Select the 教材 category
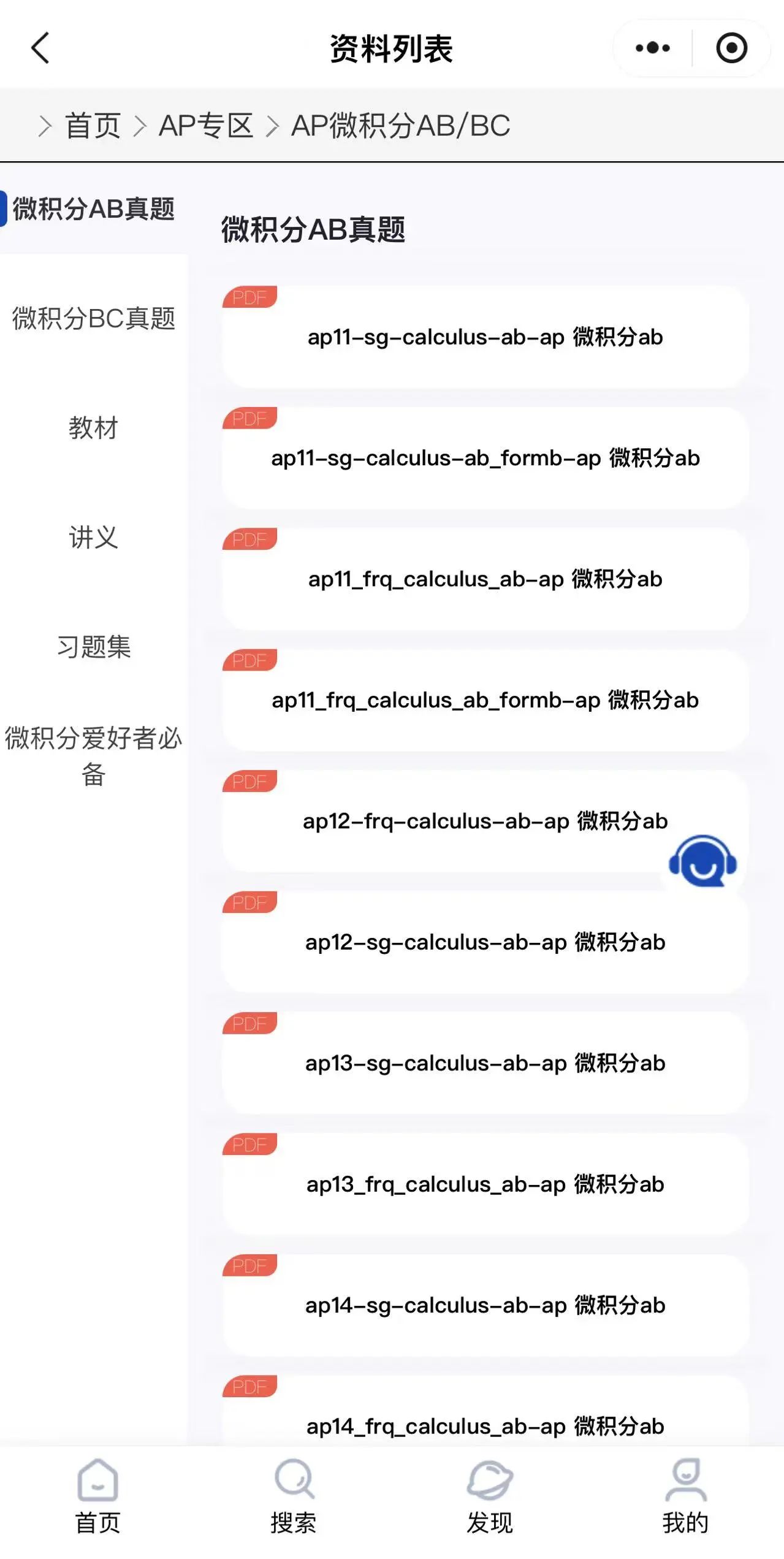 (94, 428)
